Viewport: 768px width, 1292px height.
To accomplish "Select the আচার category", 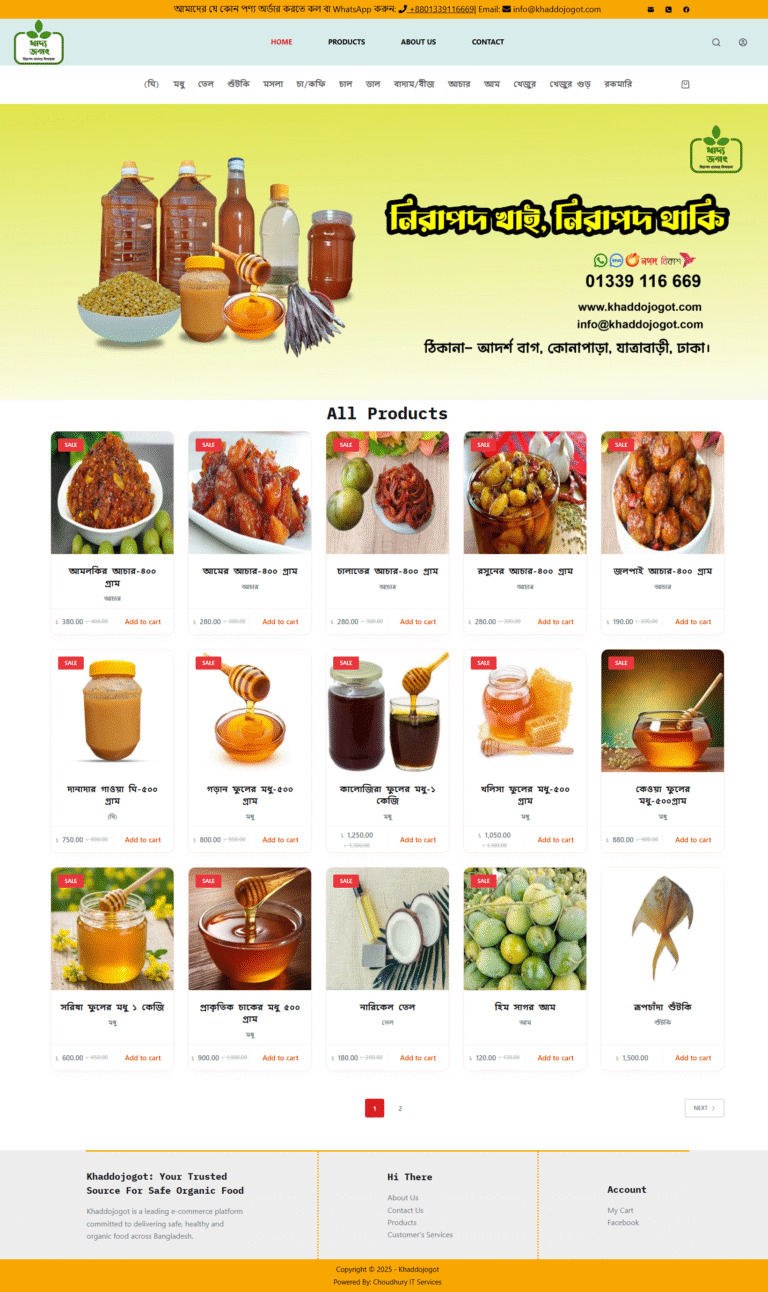I will tap(459, 84).
